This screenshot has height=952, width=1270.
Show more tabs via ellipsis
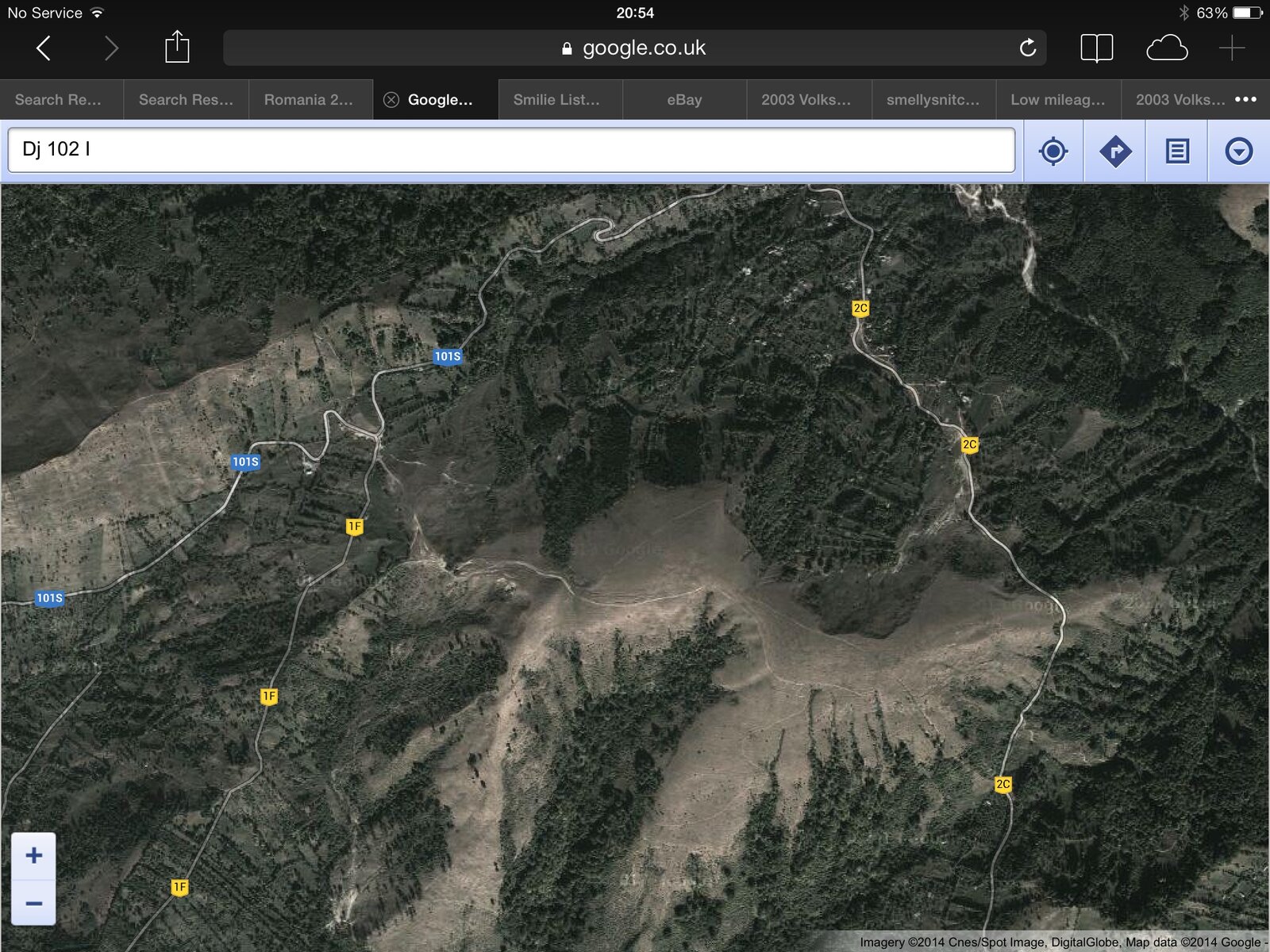[1245, 100]
